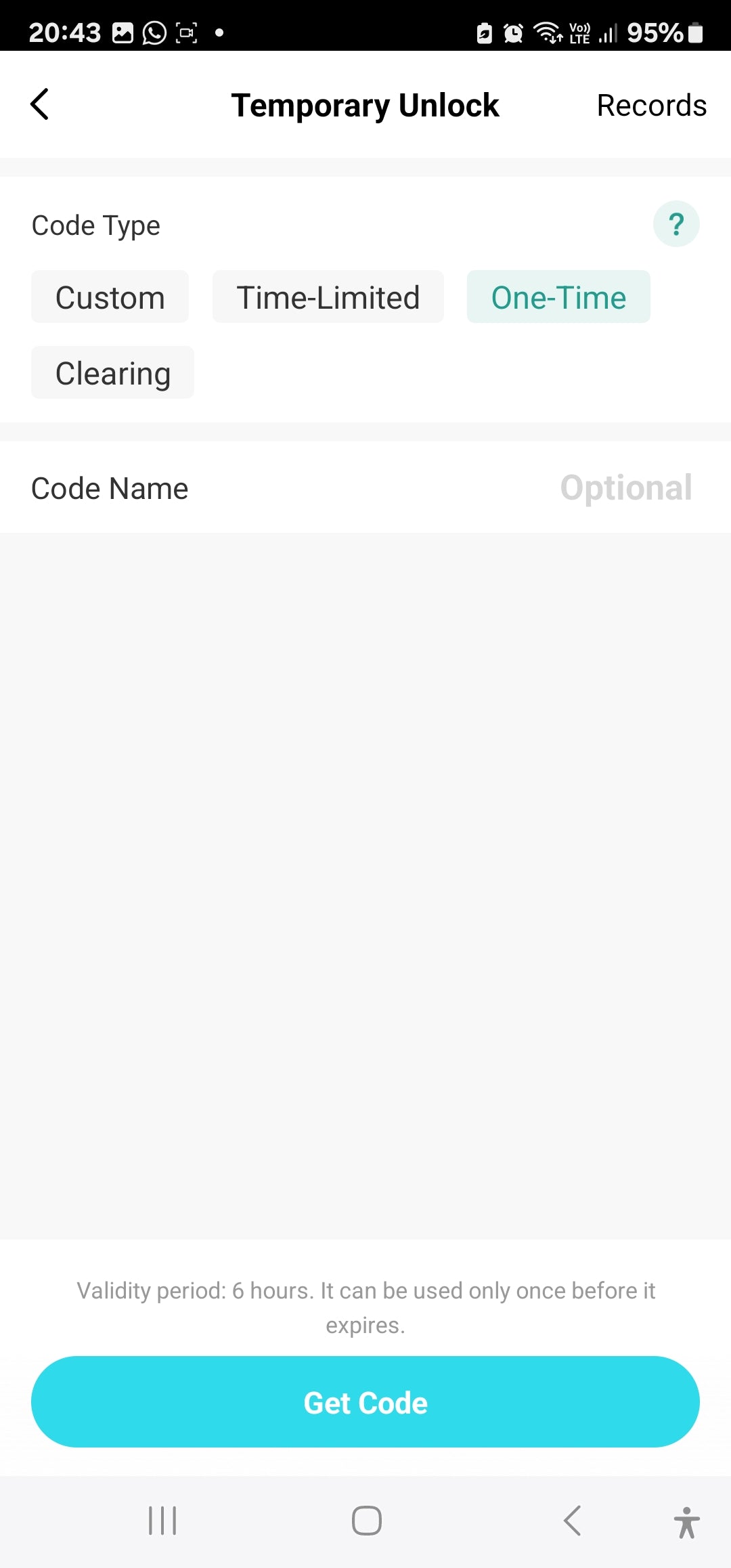The image size is (731, 1568).
Task: Go back from Temporary Unlock screen
Action: [x=40, y=104]
